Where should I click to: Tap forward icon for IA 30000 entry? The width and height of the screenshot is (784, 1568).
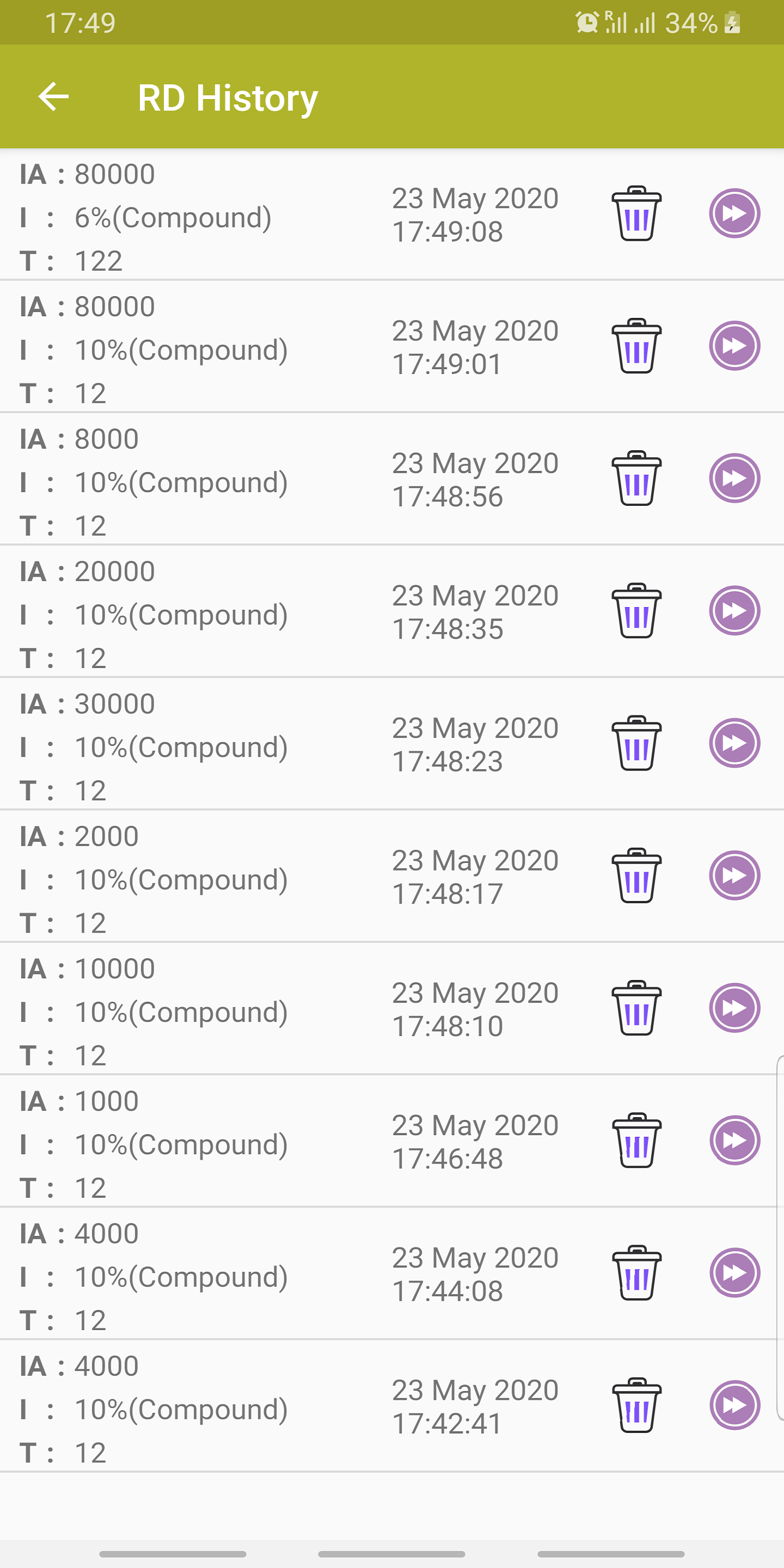point(734,743)
